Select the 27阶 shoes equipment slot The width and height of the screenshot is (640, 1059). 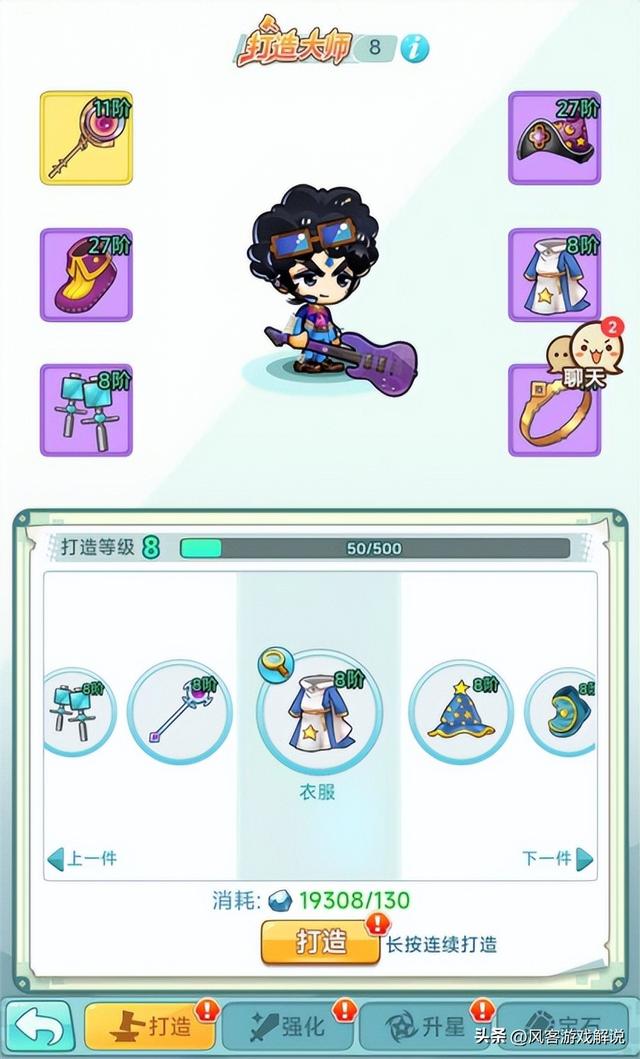click(x=86, y=275)
